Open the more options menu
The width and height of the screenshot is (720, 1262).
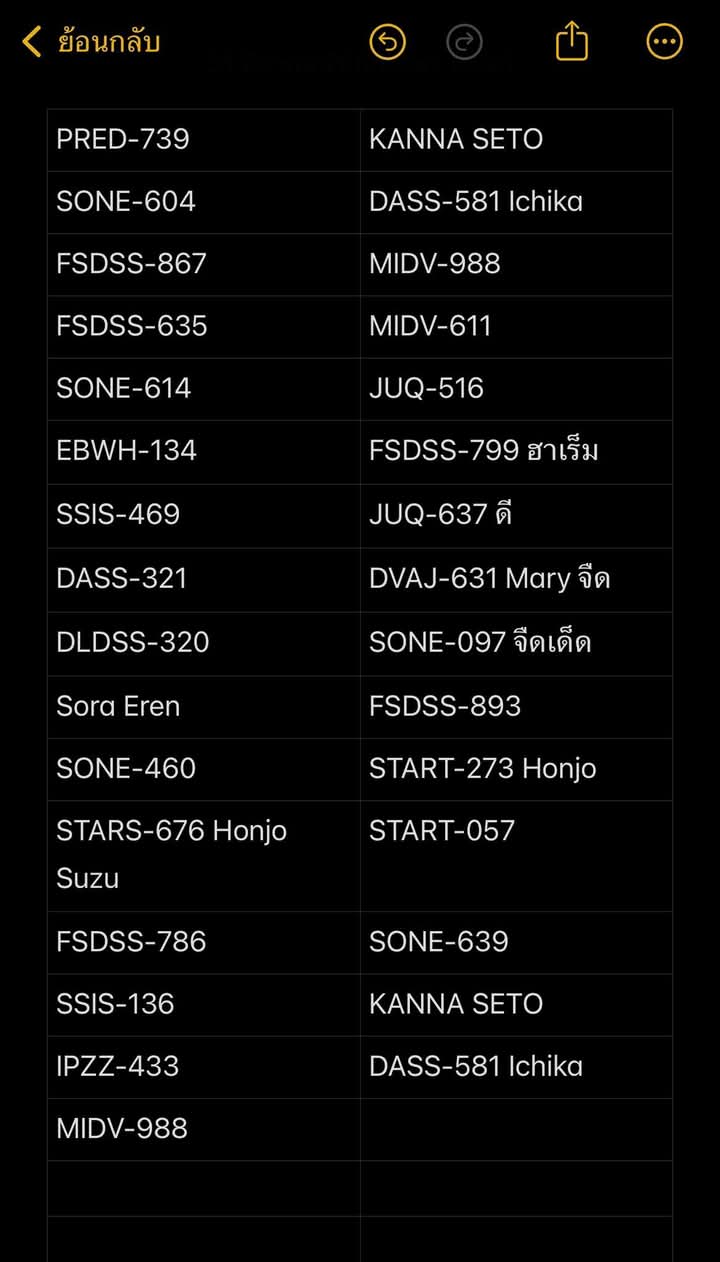(665, 42)
